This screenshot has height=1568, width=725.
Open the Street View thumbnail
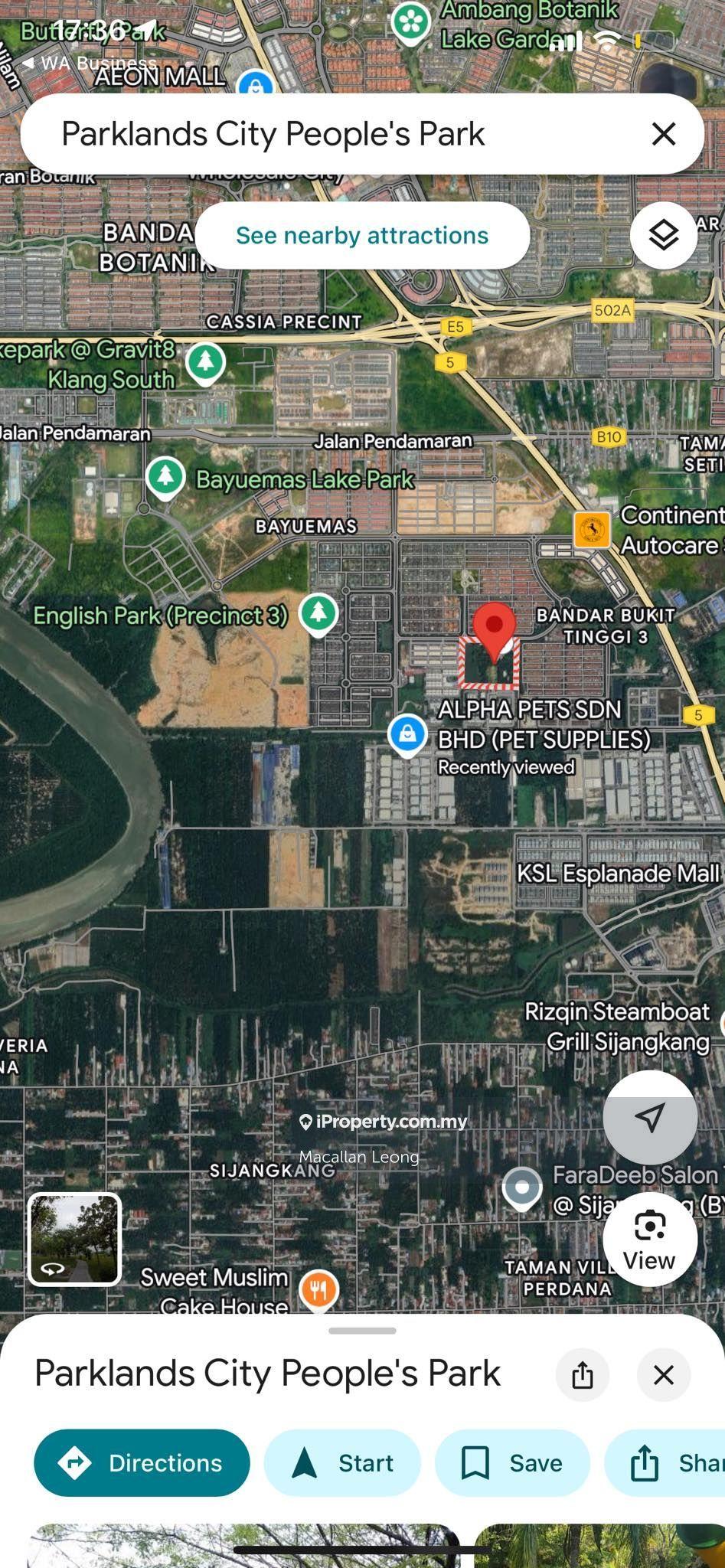(74, 1239)
